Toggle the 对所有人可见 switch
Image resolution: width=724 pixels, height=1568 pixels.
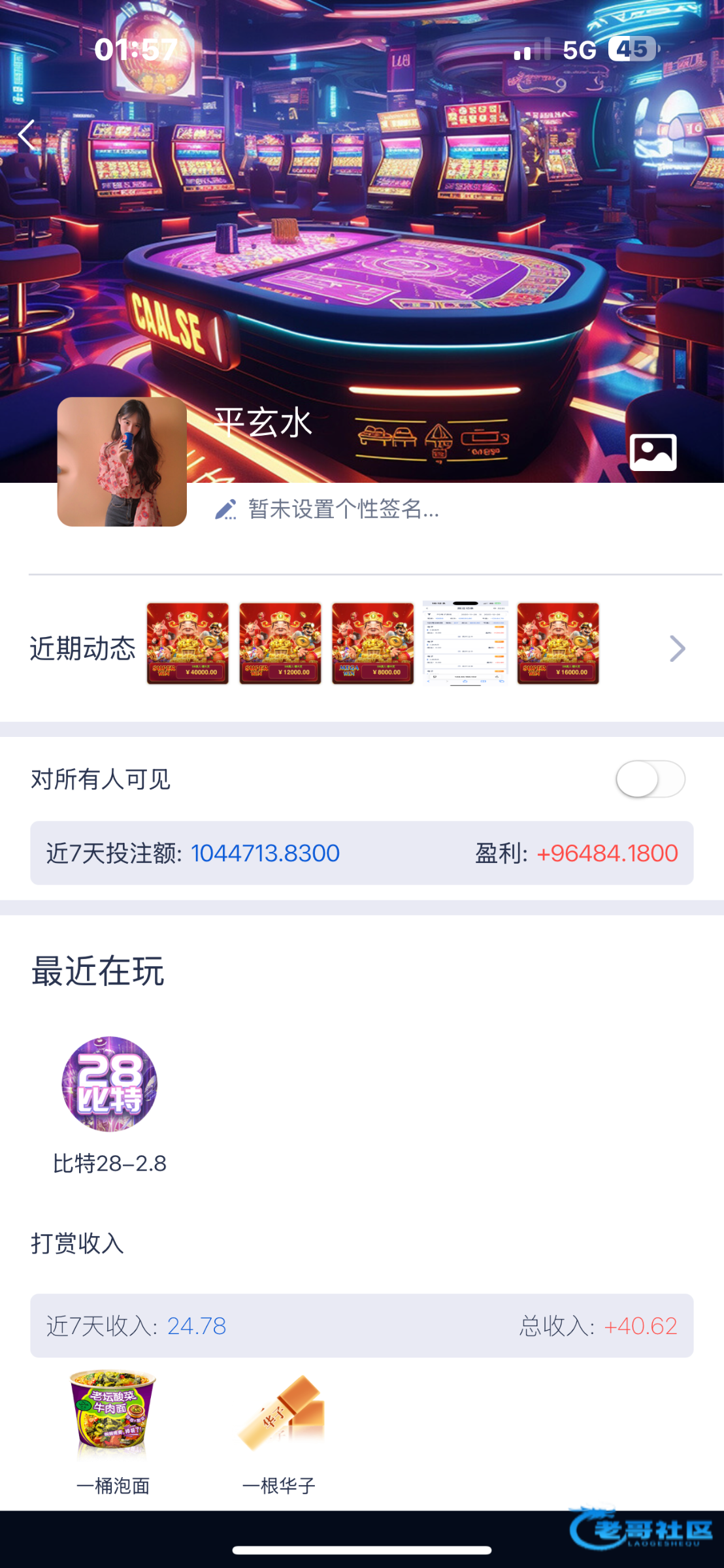pos(650,779)
